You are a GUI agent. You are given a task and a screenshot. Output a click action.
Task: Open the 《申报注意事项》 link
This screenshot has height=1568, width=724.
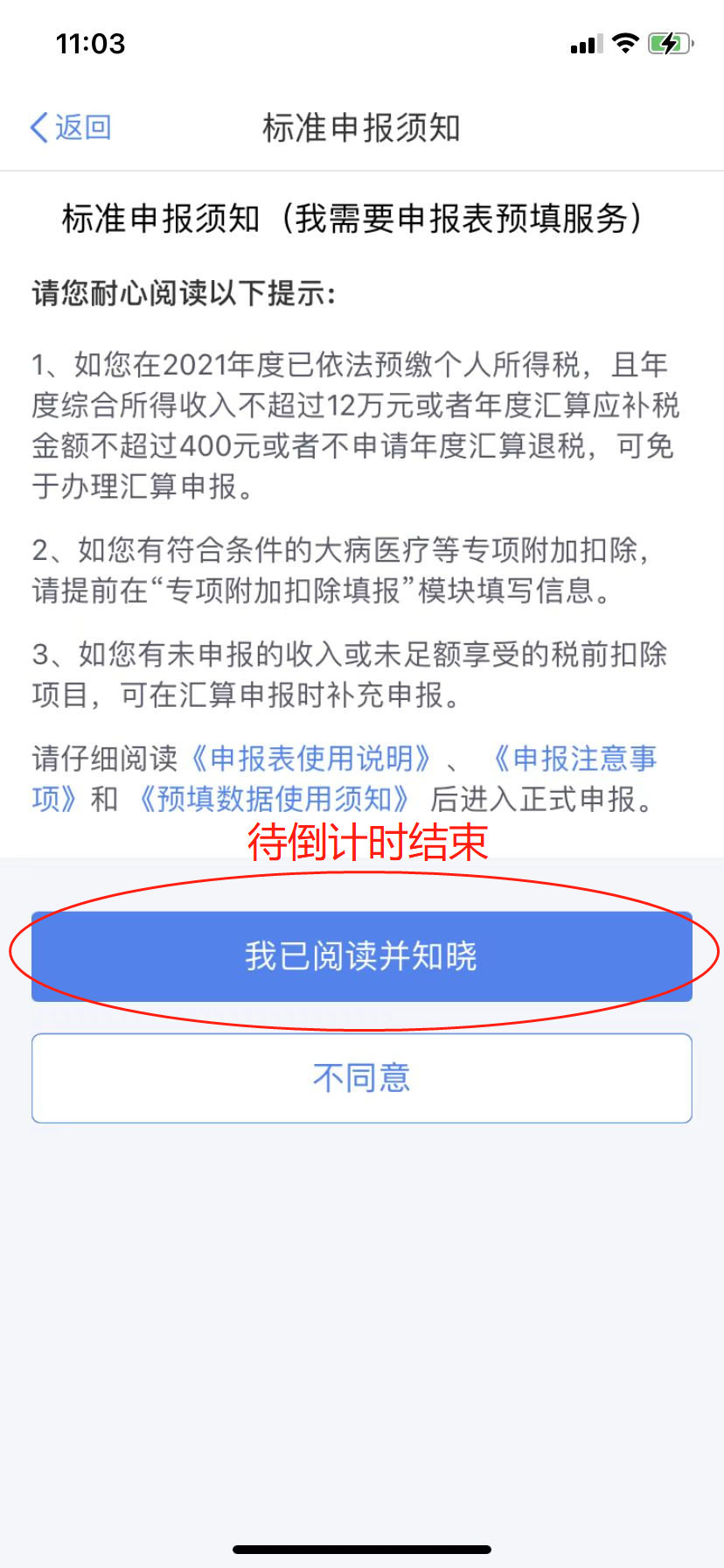tap(574, 759)
